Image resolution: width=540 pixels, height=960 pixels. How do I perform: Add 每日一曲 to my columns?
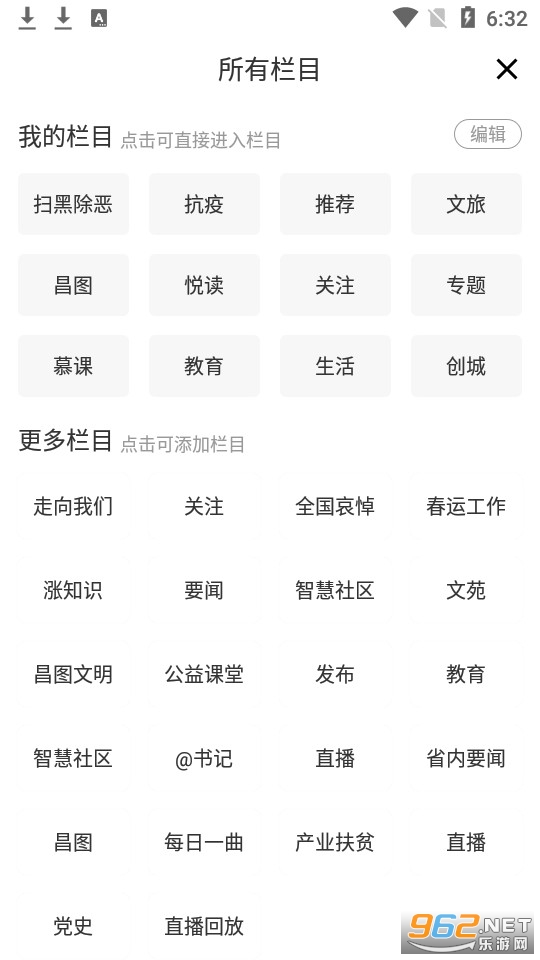point(204,842)
